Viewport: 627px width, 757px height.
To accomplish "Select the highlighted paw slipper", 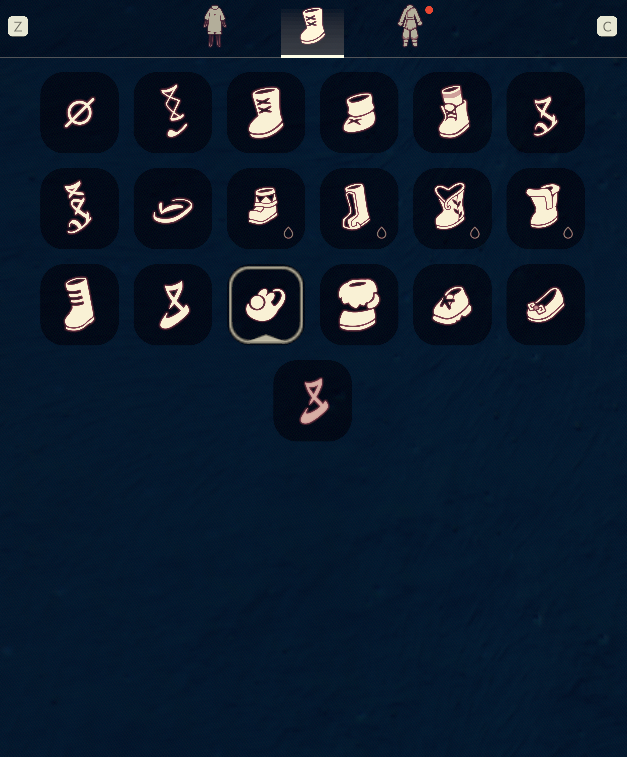I will (x=266, y=304).
